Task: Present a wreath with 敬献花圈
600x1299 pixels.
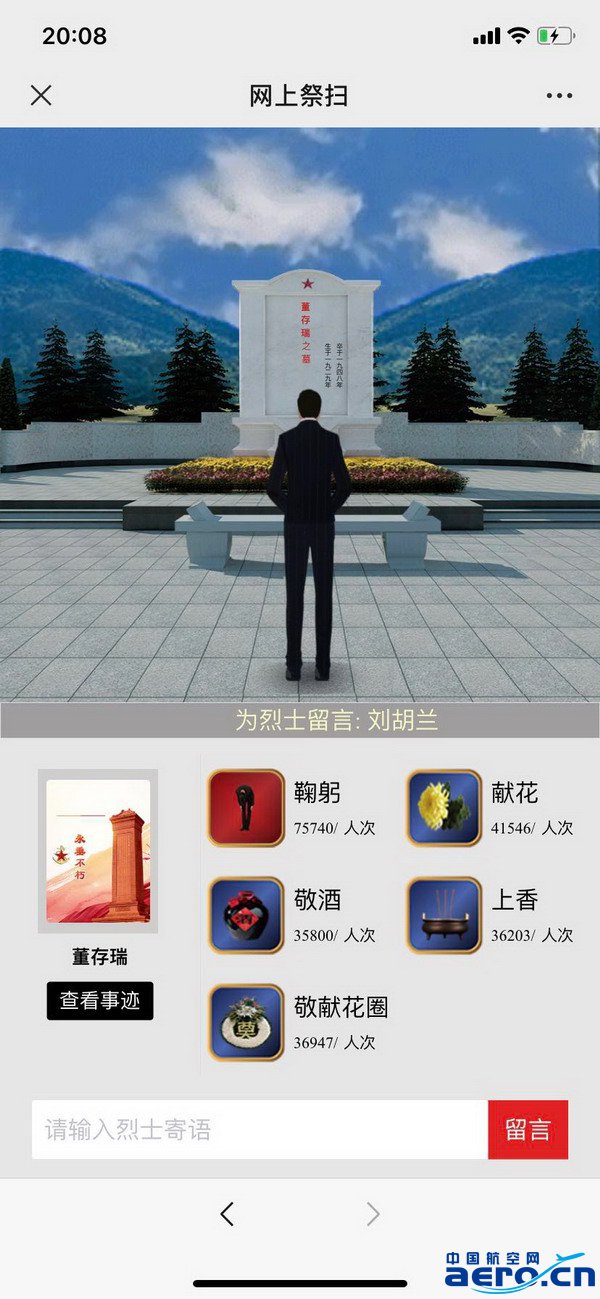Action: [246, 1022]
